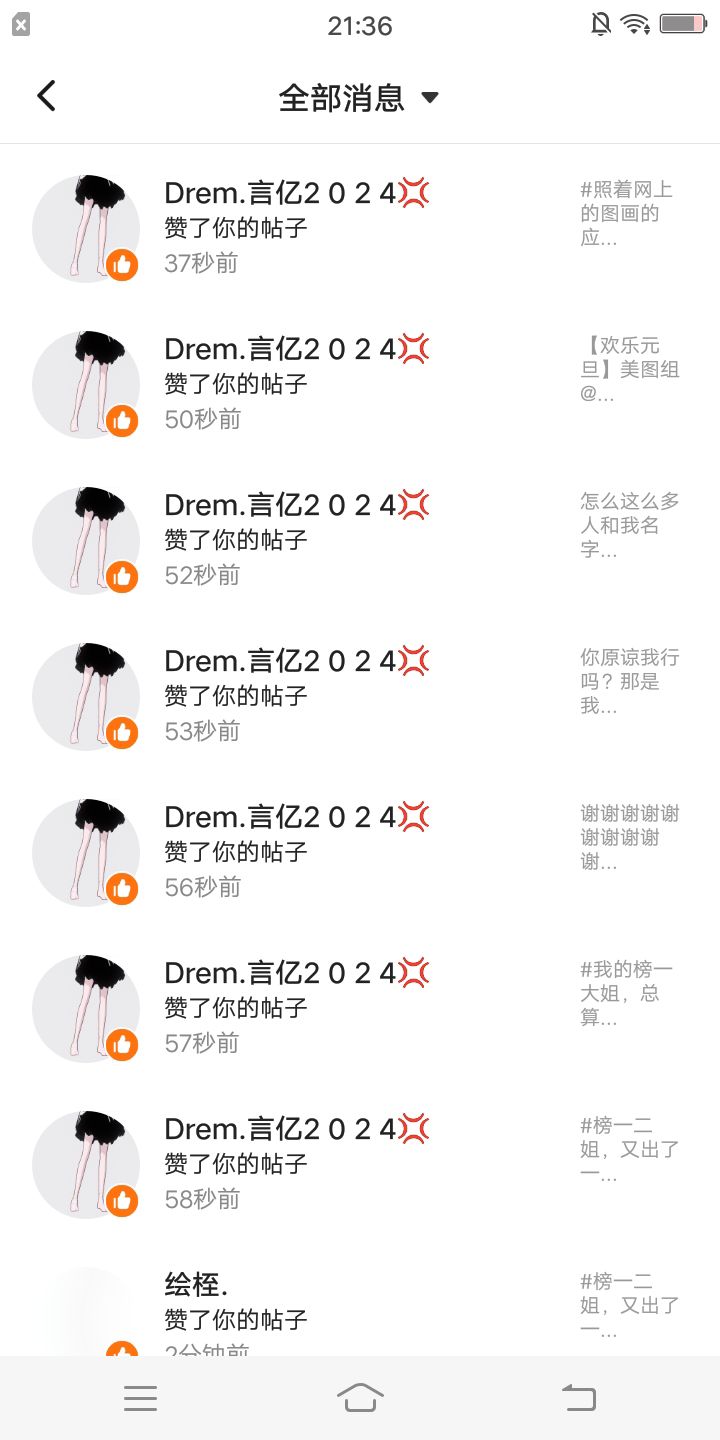Screen dimensions: 720x1440
Task: Open the like notification from 53秒前
Action: 360,696
